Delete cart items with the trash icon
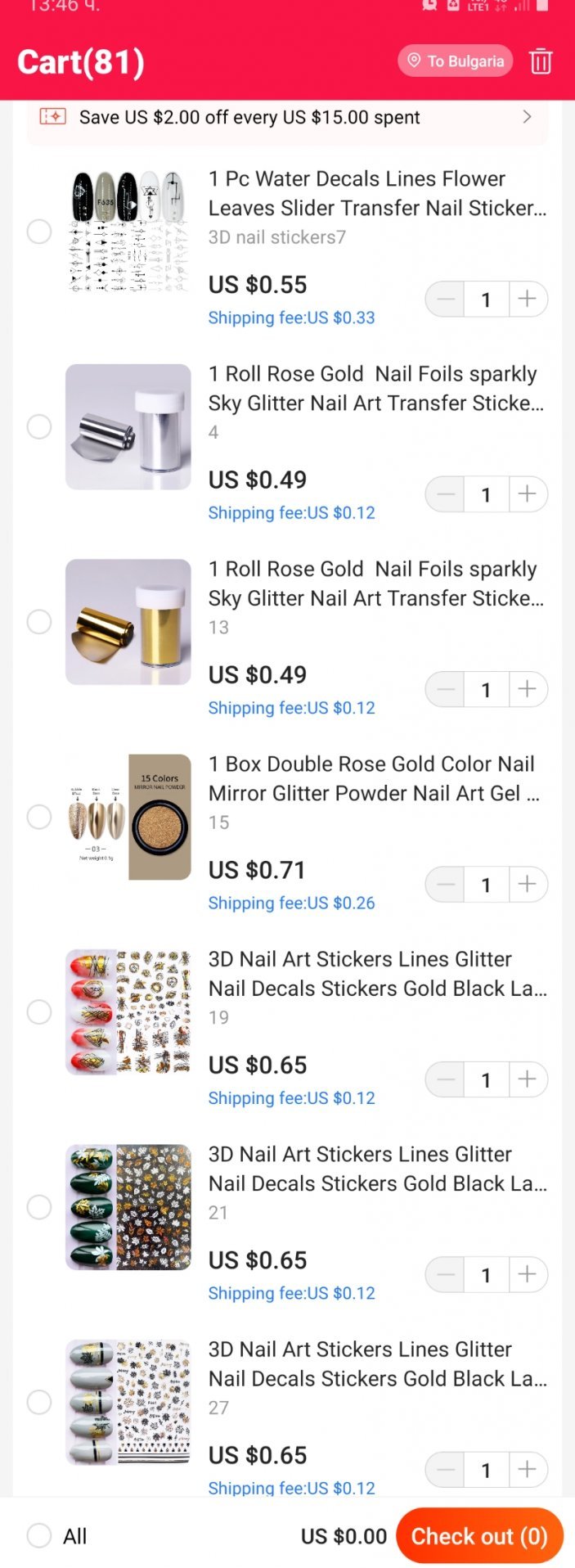This screenshot has width=575, height=1568. pyautogui.click(x=541, y=61)
